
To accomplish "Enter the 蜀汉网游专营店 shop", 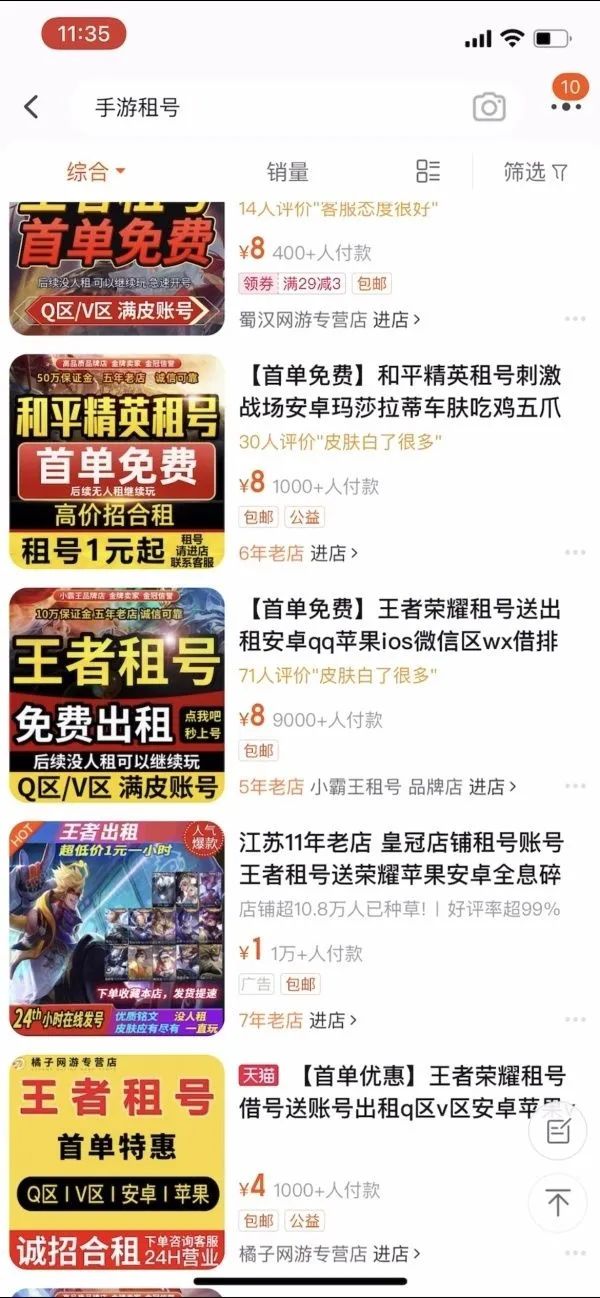I will tap(330, 320).
